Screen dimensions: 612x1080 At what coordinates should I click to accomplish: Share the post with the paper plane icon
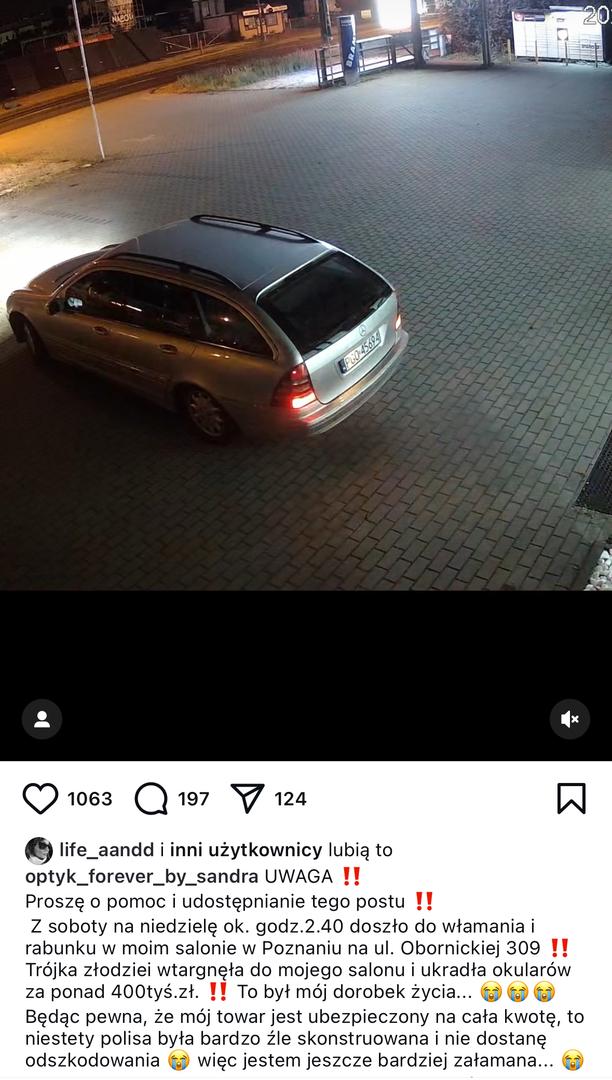(248, 798)
